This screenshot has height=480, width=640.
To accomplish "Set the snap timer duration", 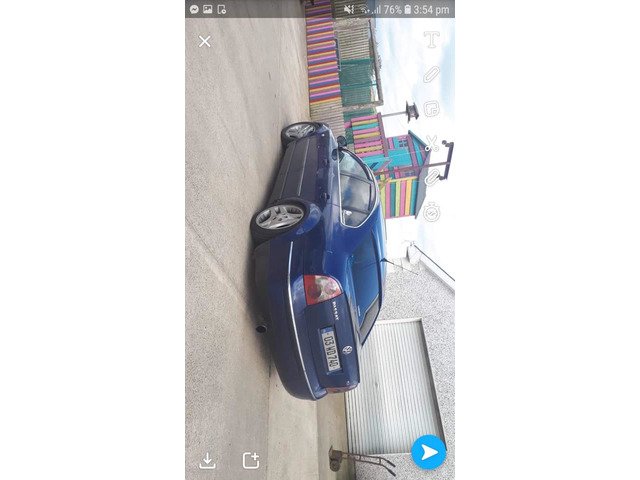I will 431,211.
